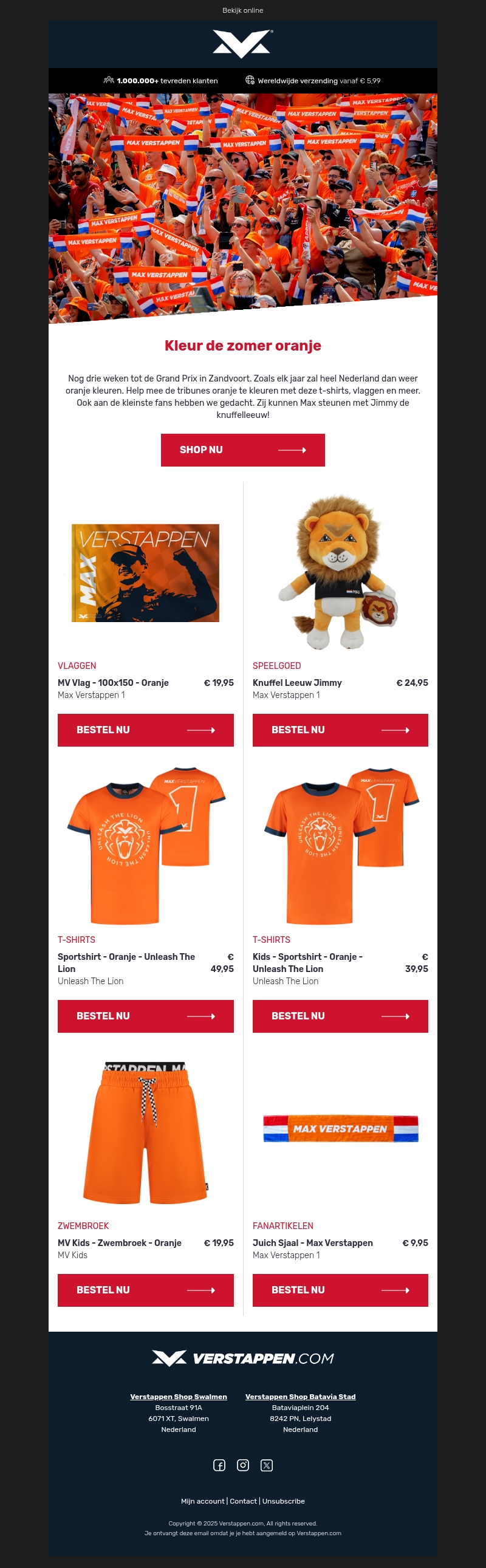Visit the Instagram profile icon
The height and width of the screenshot is (1568, 486).
[x=243, y=1465]
